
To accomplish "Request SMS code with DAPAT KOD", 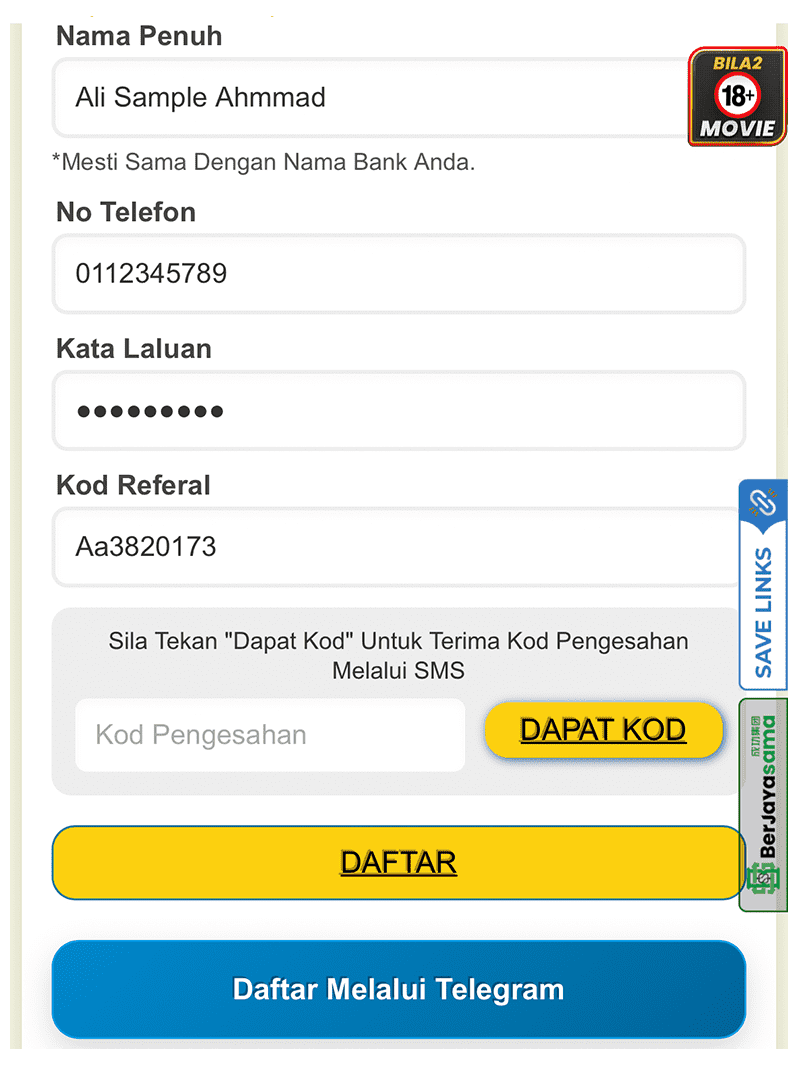I will click(x=603, y=730).
